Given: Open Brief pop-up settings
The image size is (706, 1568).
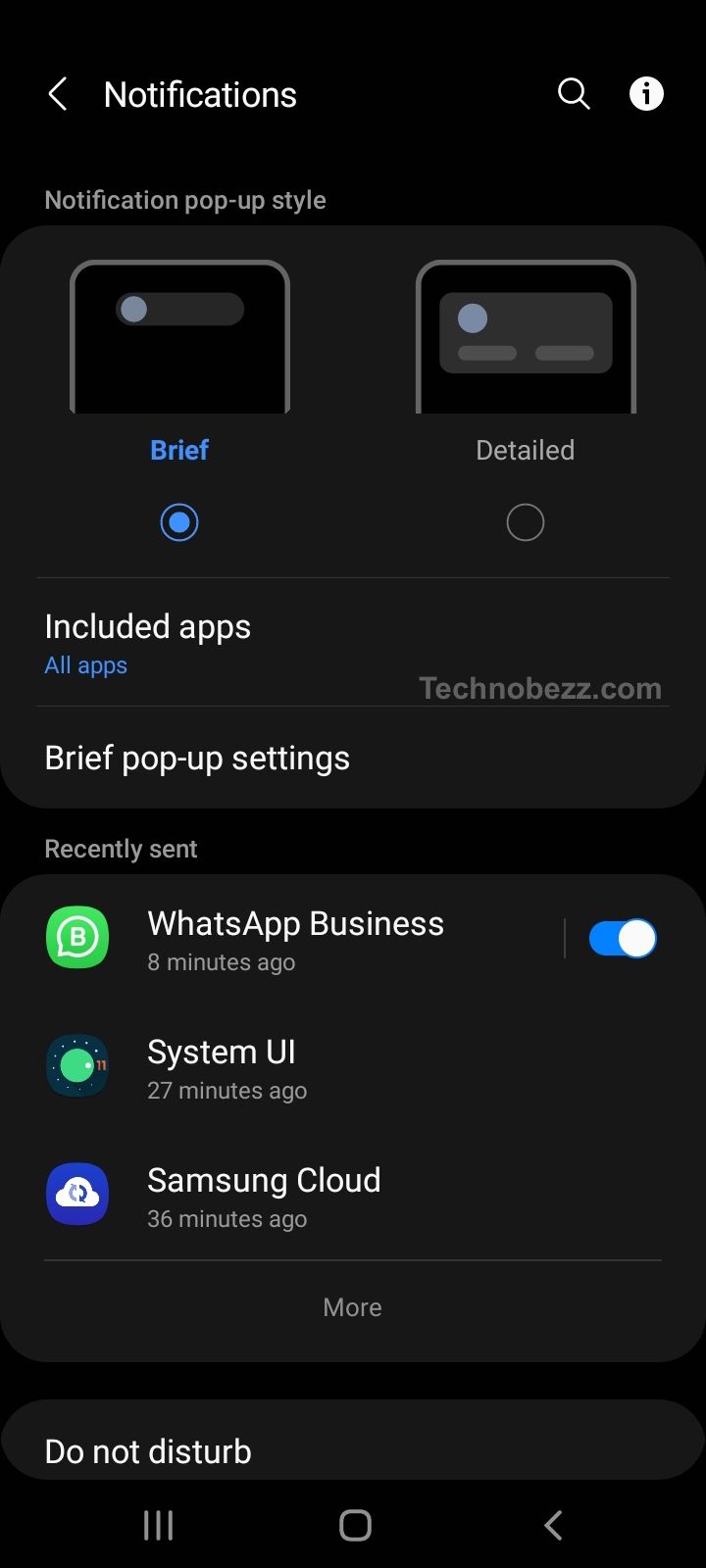Looking at the screenshot, I should tap(353, 758).
